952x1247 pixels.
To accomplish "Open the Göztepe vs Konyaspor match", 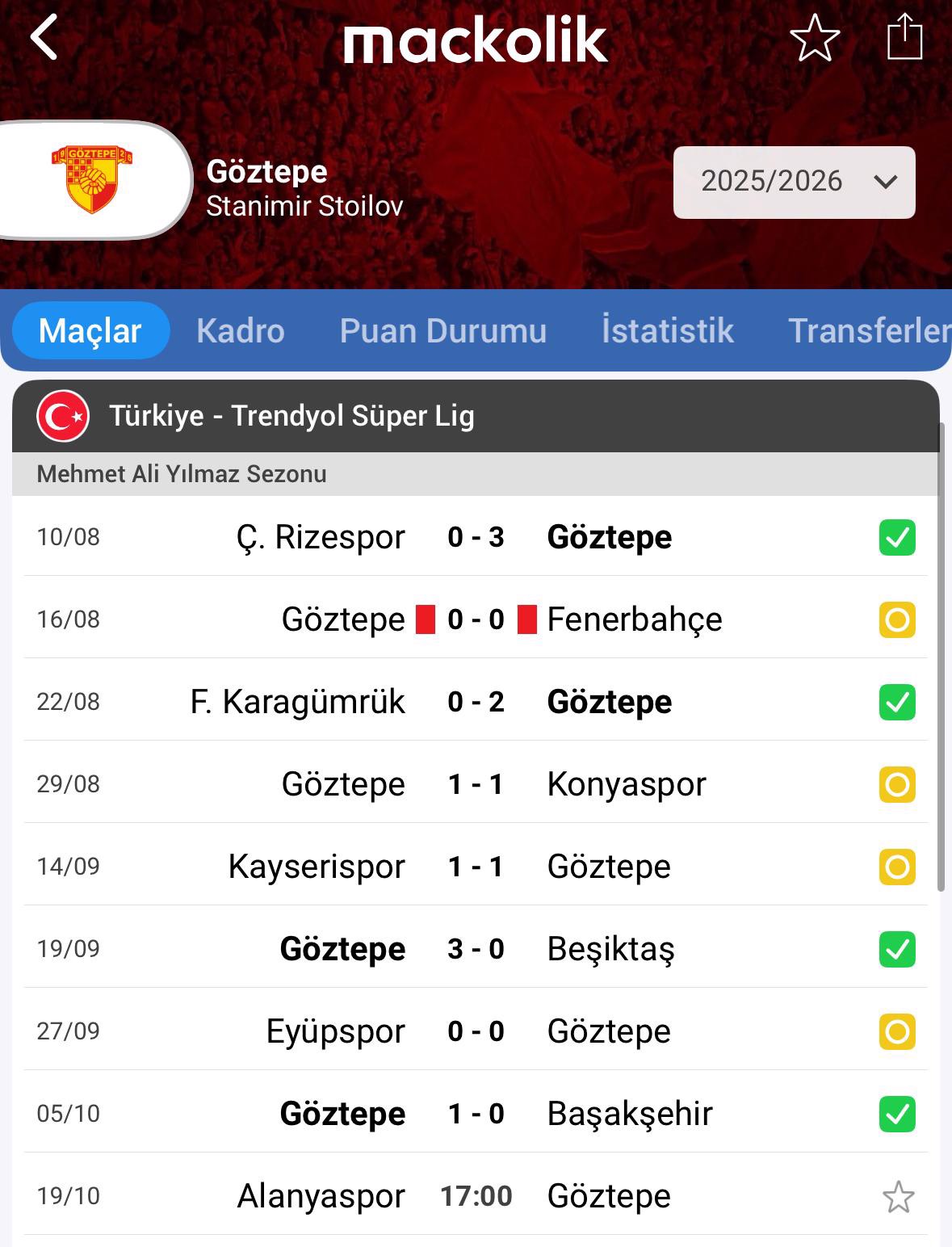I will pyautogui.click(x=475, y=784).
